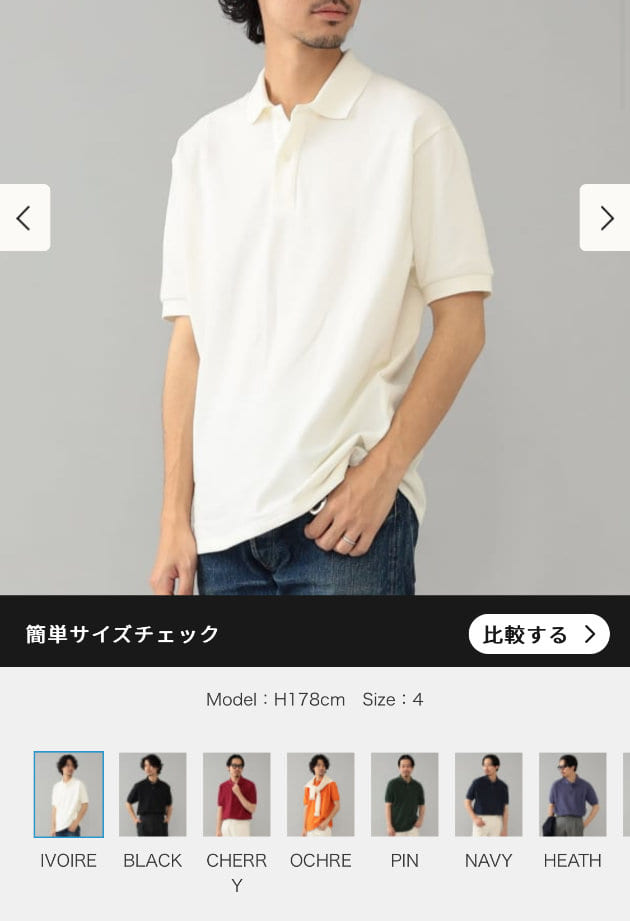630x921 pixels.
Task: Show the previous product photo
Action: pos(24,218)
